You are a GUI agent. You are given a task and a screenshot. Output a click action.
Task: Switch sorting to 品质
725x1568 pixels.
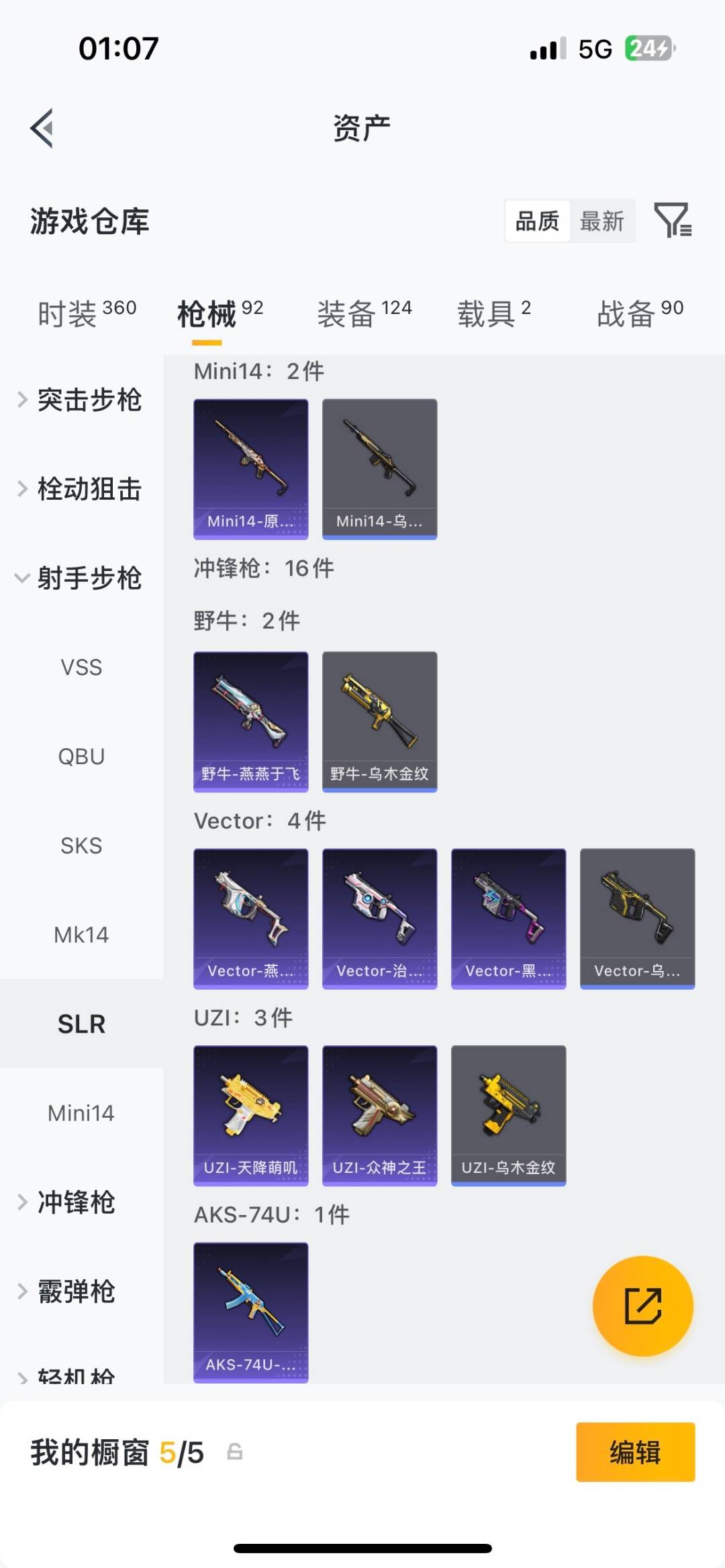[536, 220]
